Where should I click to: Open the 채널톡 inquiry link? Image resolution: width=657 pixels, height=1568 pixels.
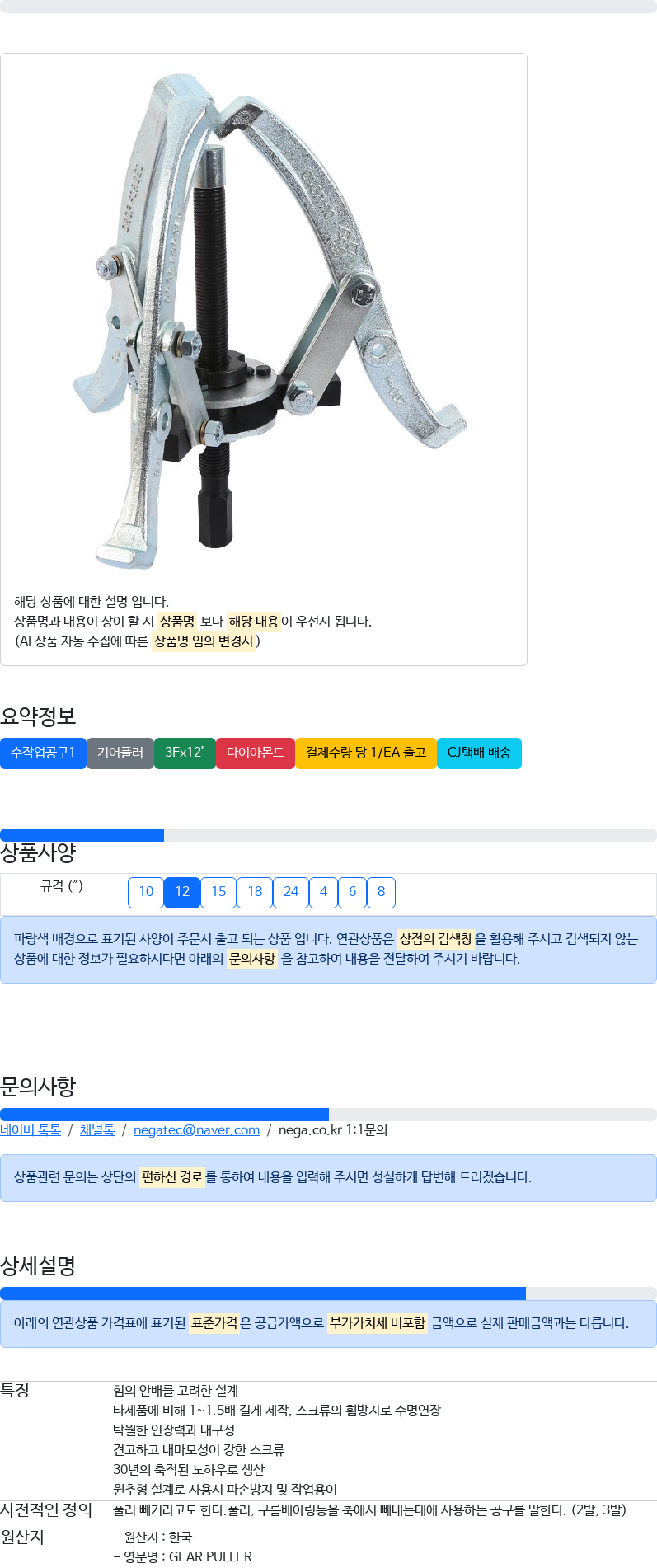pos(97,1130)
